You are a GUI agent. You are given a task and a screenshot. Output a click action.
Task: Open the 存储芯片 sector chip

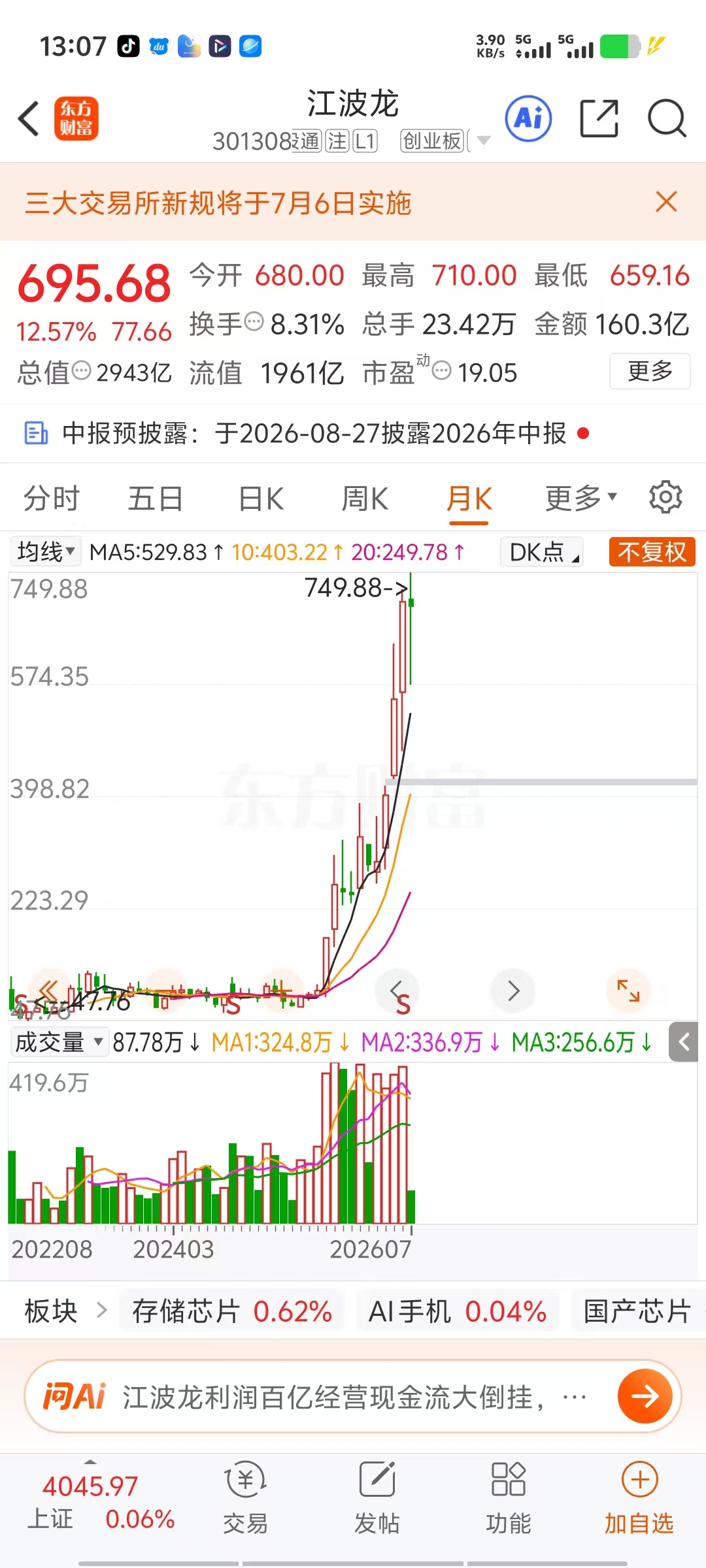point(232,1311)
